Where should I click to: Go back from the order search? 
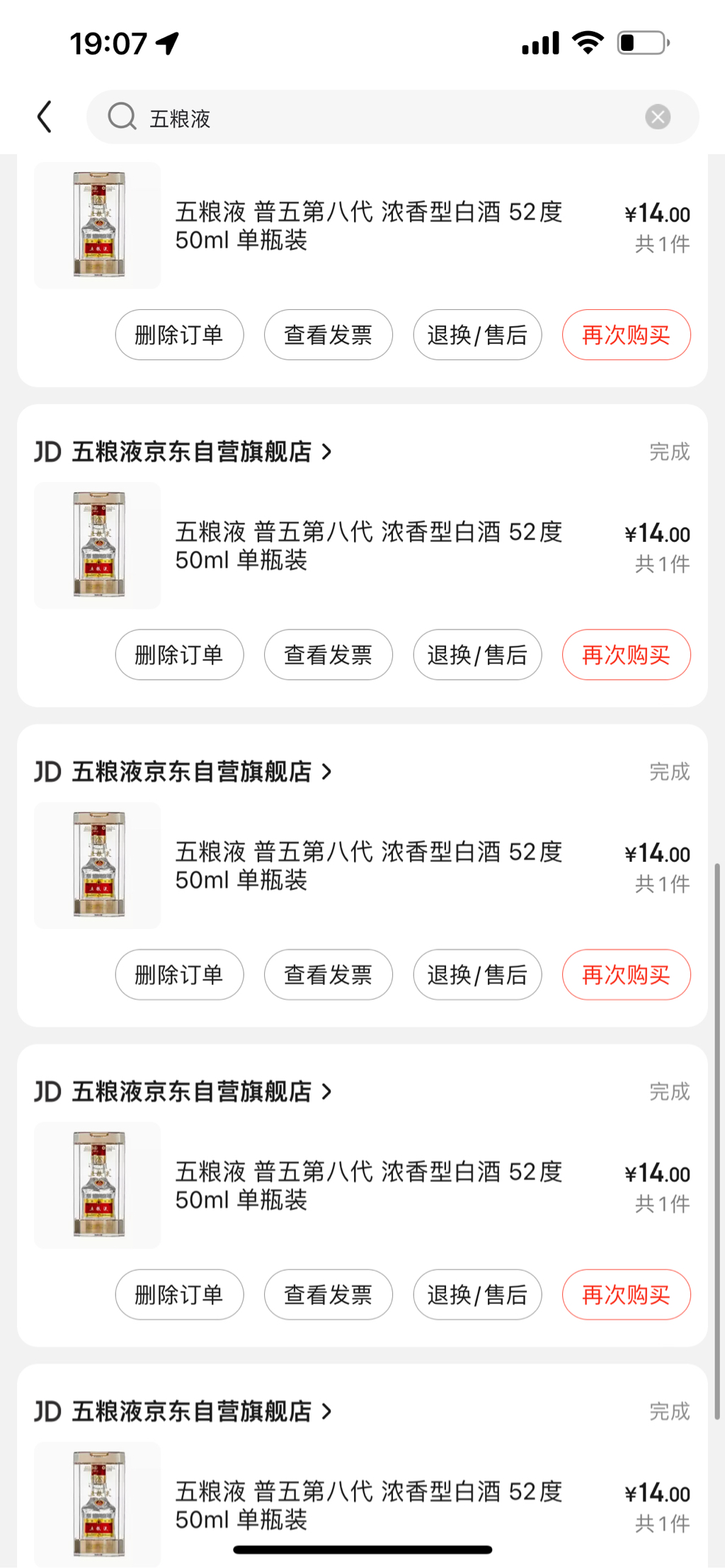[45, 117]
